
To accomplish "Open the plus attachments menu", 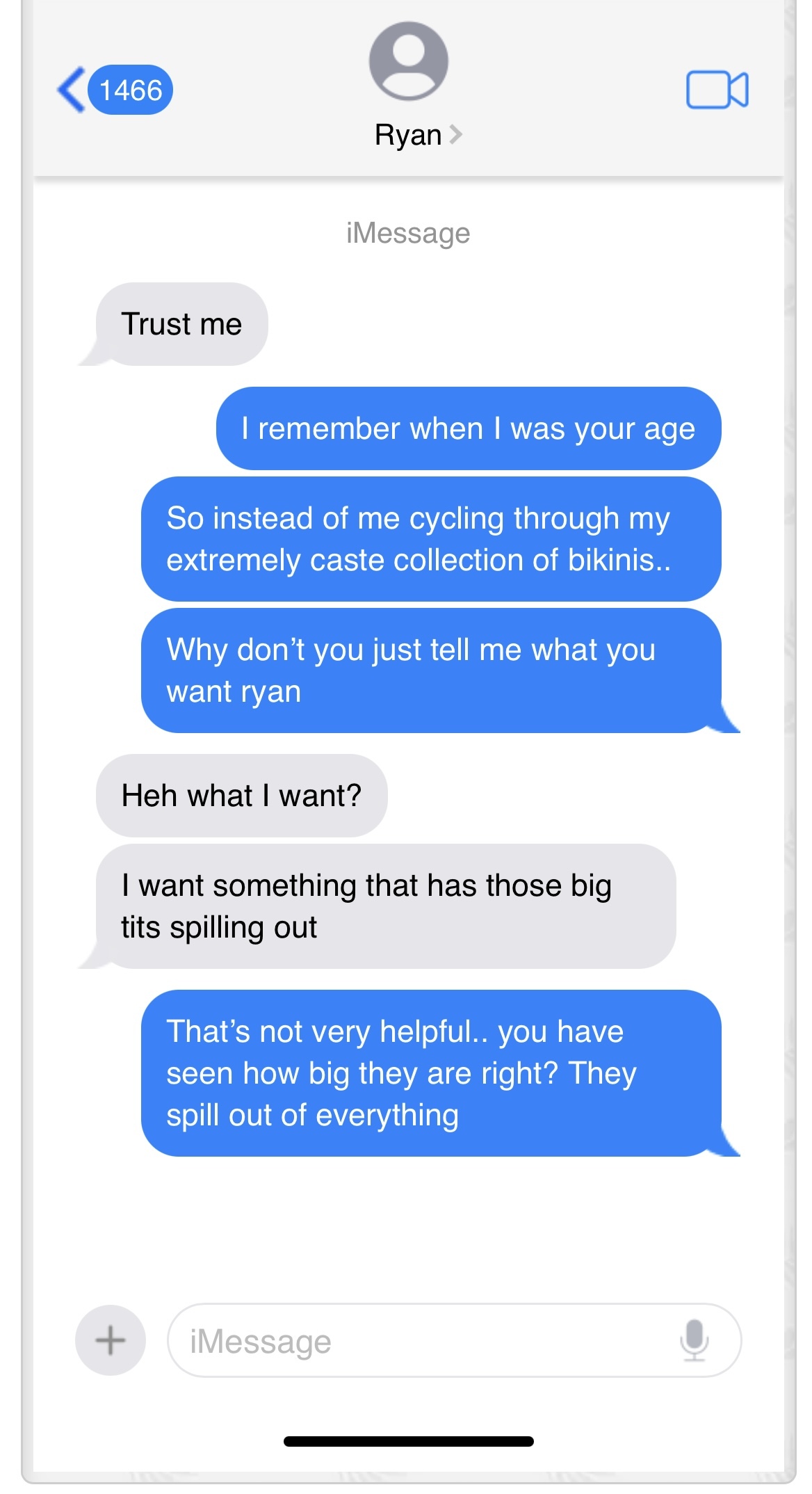I will [x=111, y=1340].
